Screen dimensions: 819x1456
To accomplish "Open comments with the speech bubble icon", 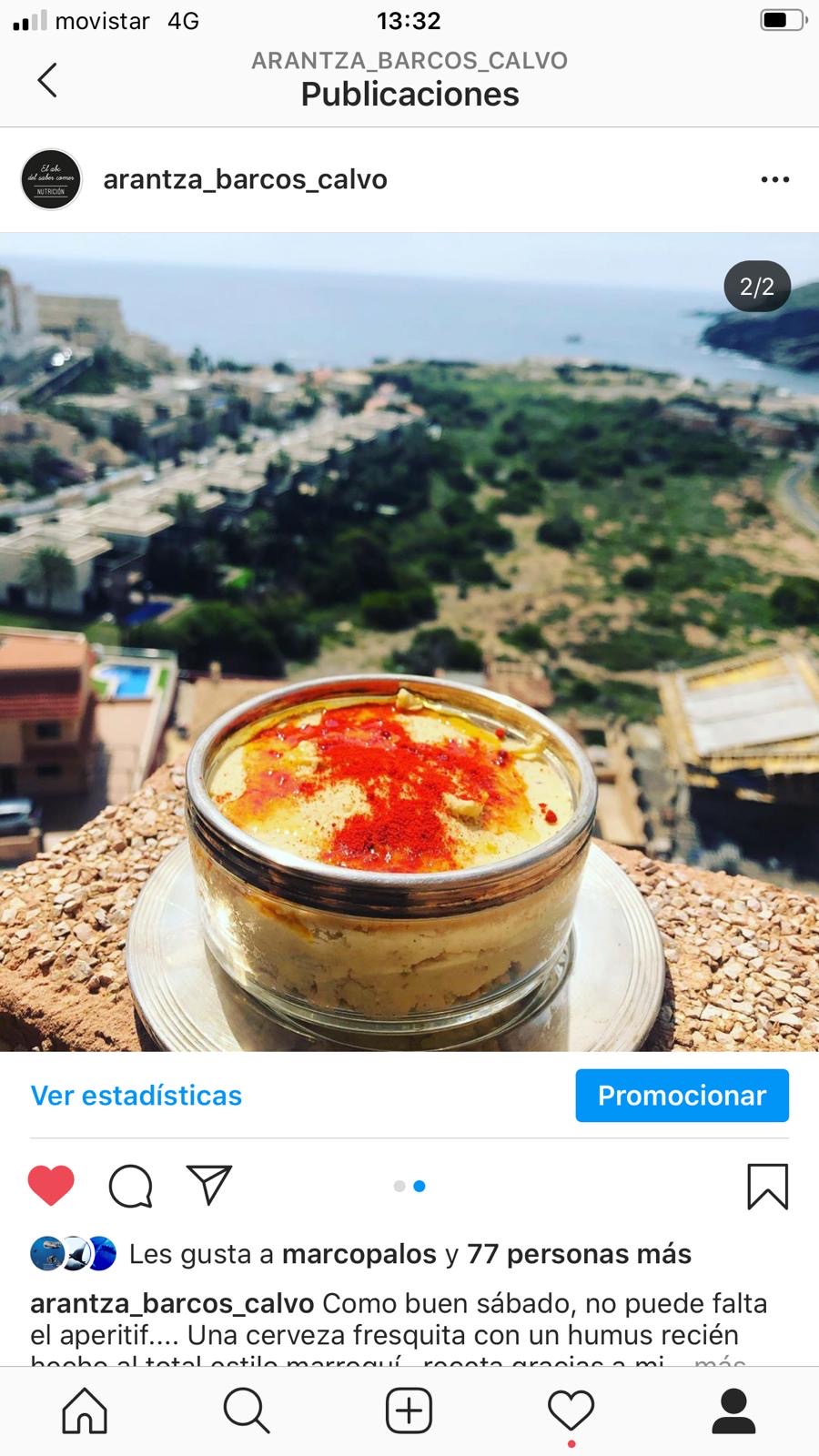I will (x=130, y=1186).
